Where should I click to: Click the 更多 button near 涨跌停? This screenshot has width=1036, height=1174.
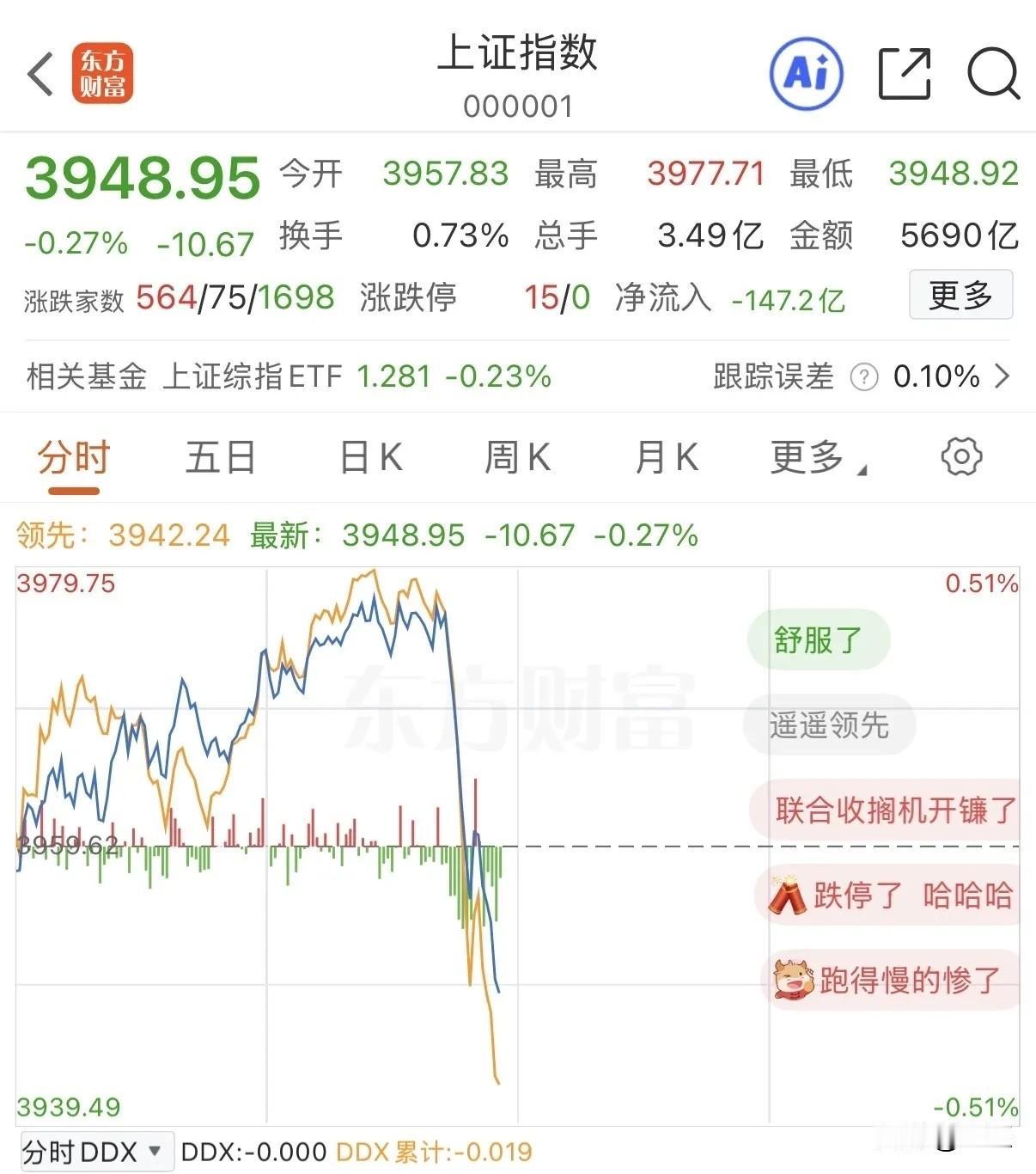point(960,295)
